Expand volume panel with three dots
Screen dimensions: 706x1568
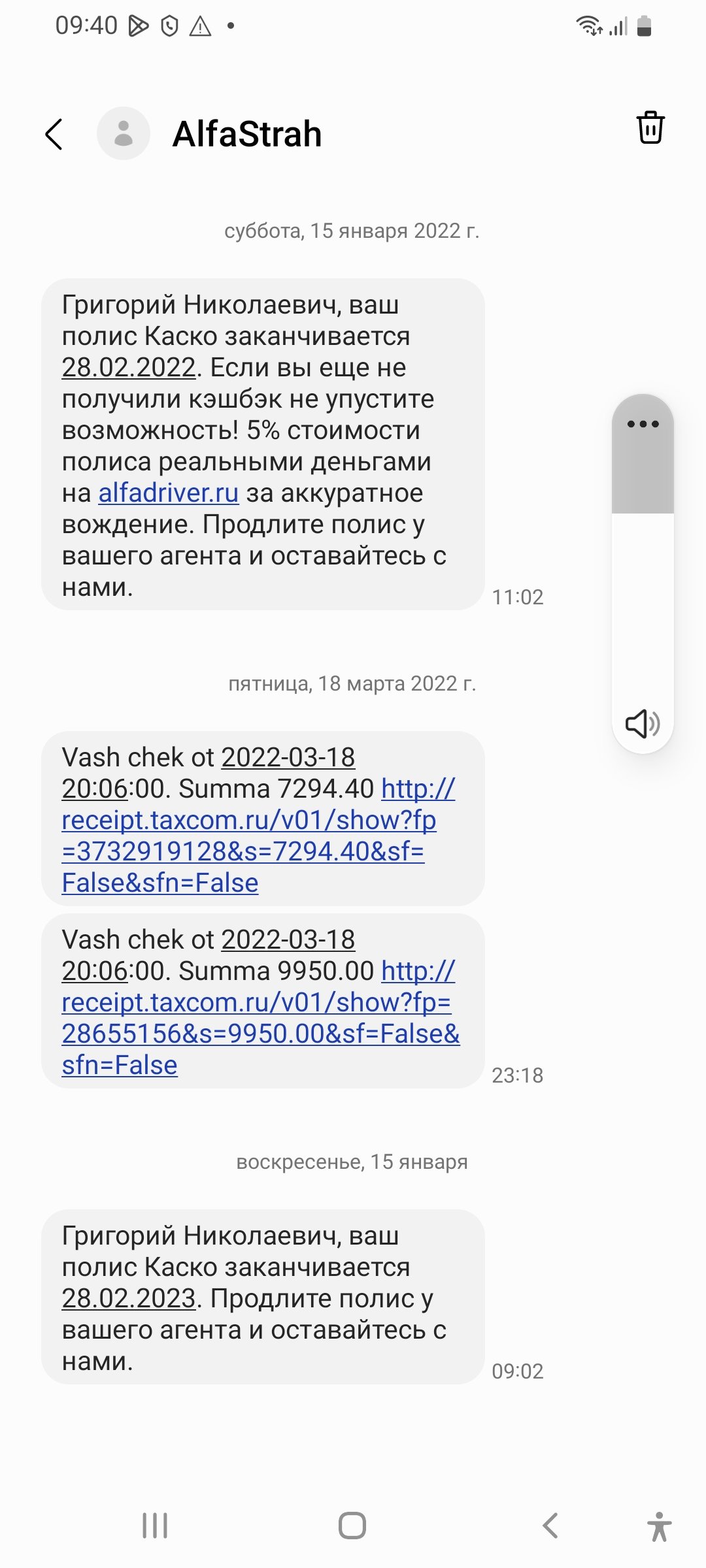(x=643, y=424)
